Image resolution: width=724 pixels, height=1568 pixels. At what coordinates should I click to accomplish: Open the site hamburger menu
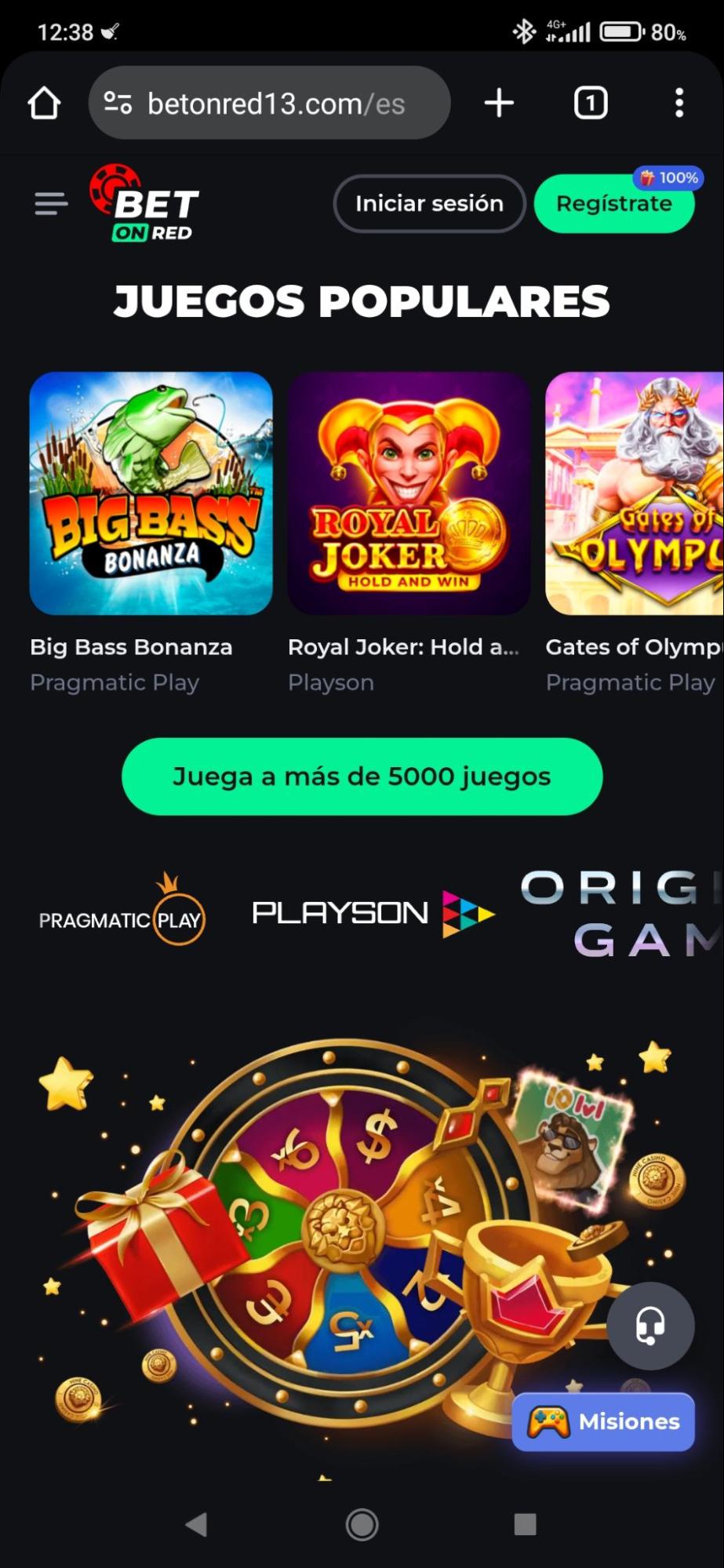(51, 204)
